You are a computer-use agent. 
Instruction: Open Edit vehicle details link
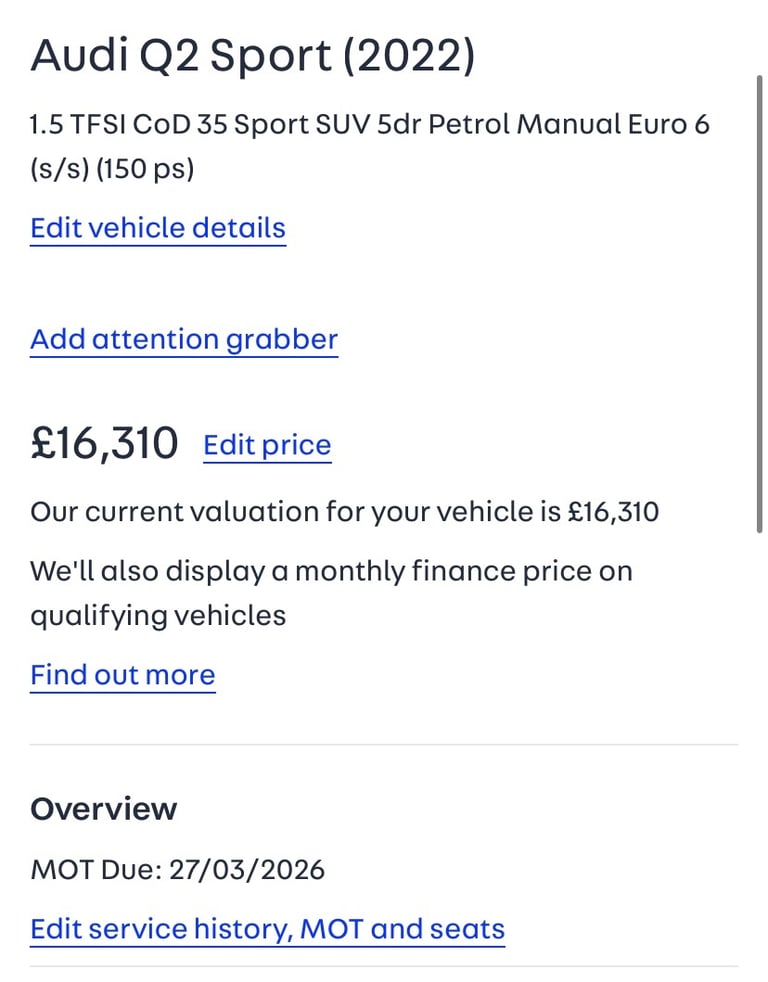coord(158,228)
